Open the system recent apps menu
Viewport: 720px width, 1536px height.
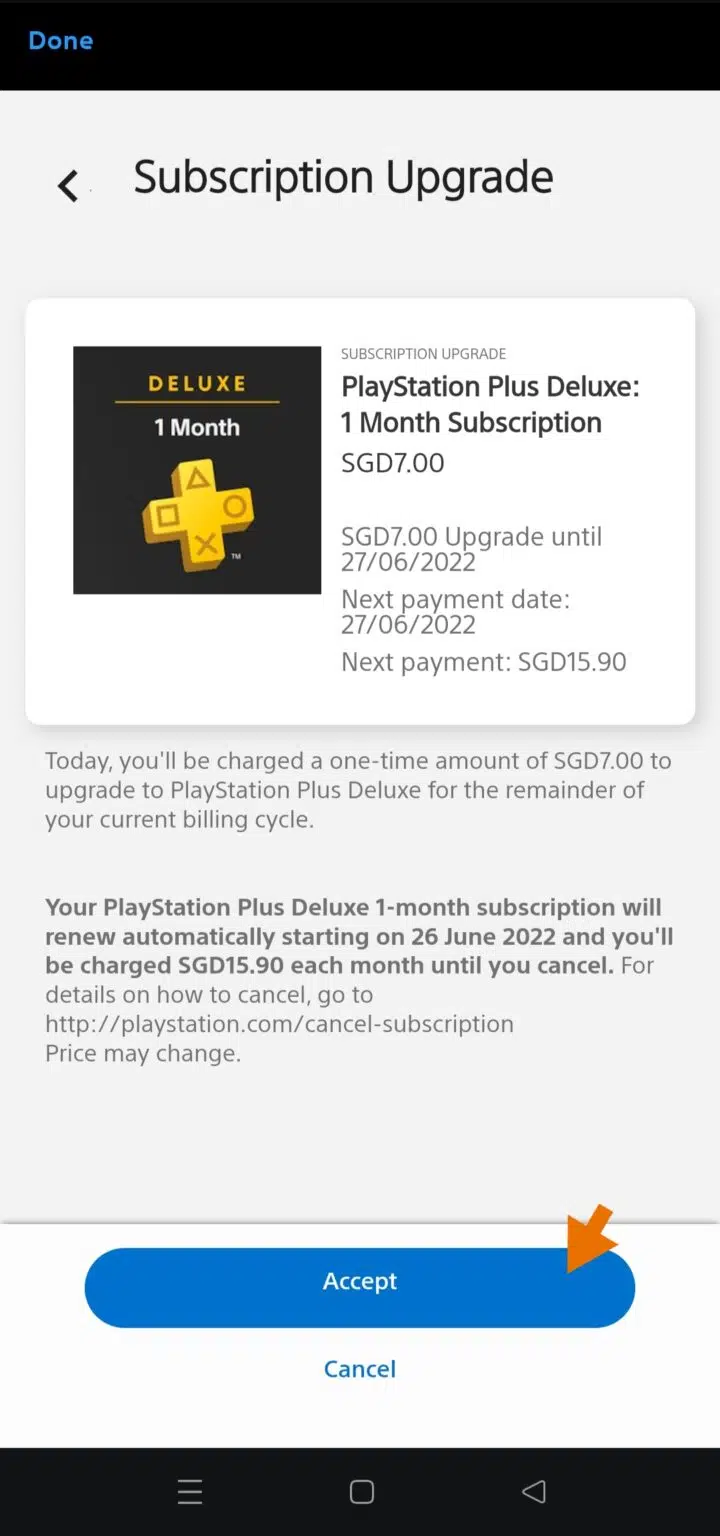[190, 1492]
